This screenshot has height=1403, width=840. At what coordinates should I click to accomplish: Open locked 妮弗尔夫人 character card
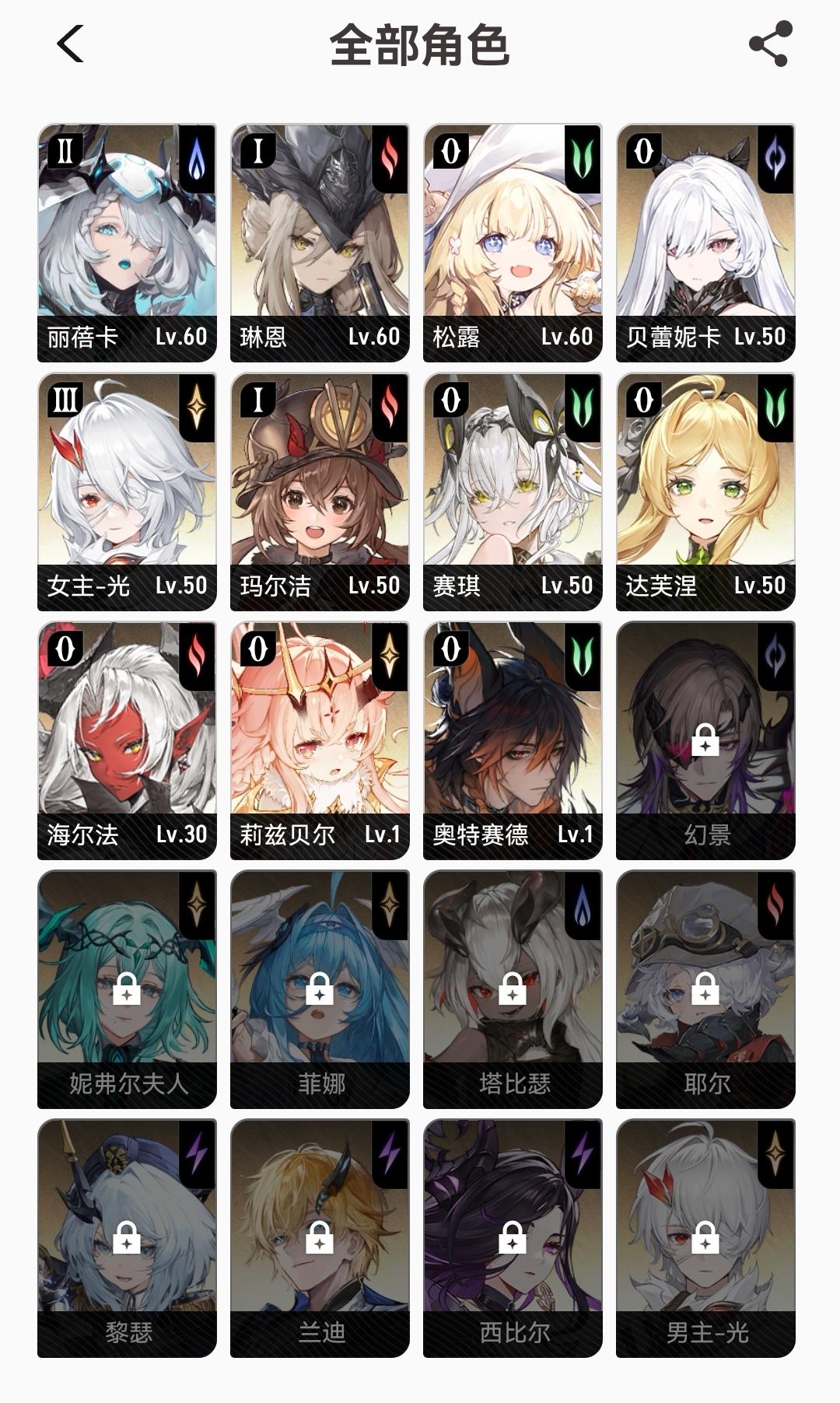click(127, 989)
